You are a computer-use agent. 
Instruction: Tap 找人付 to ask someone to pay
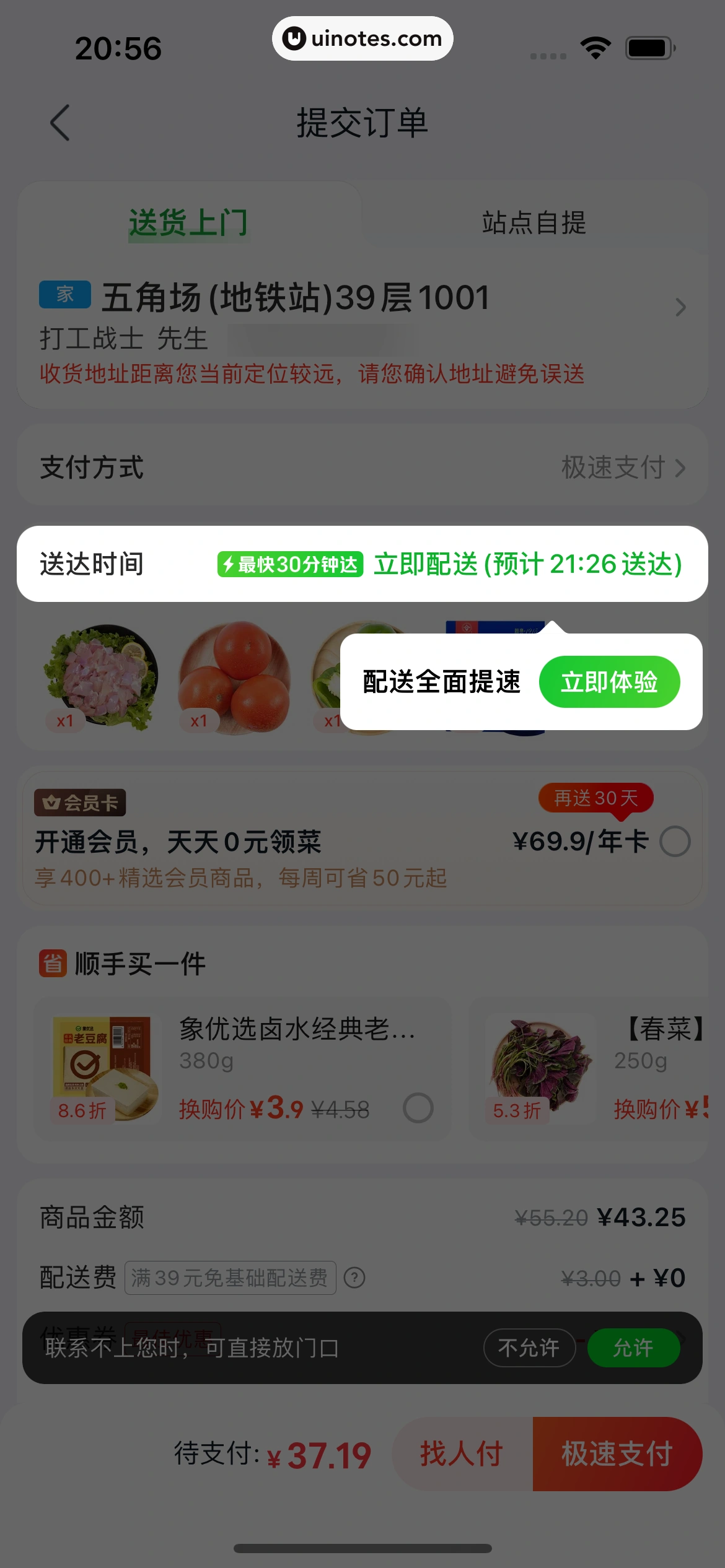pos(462,1453)
